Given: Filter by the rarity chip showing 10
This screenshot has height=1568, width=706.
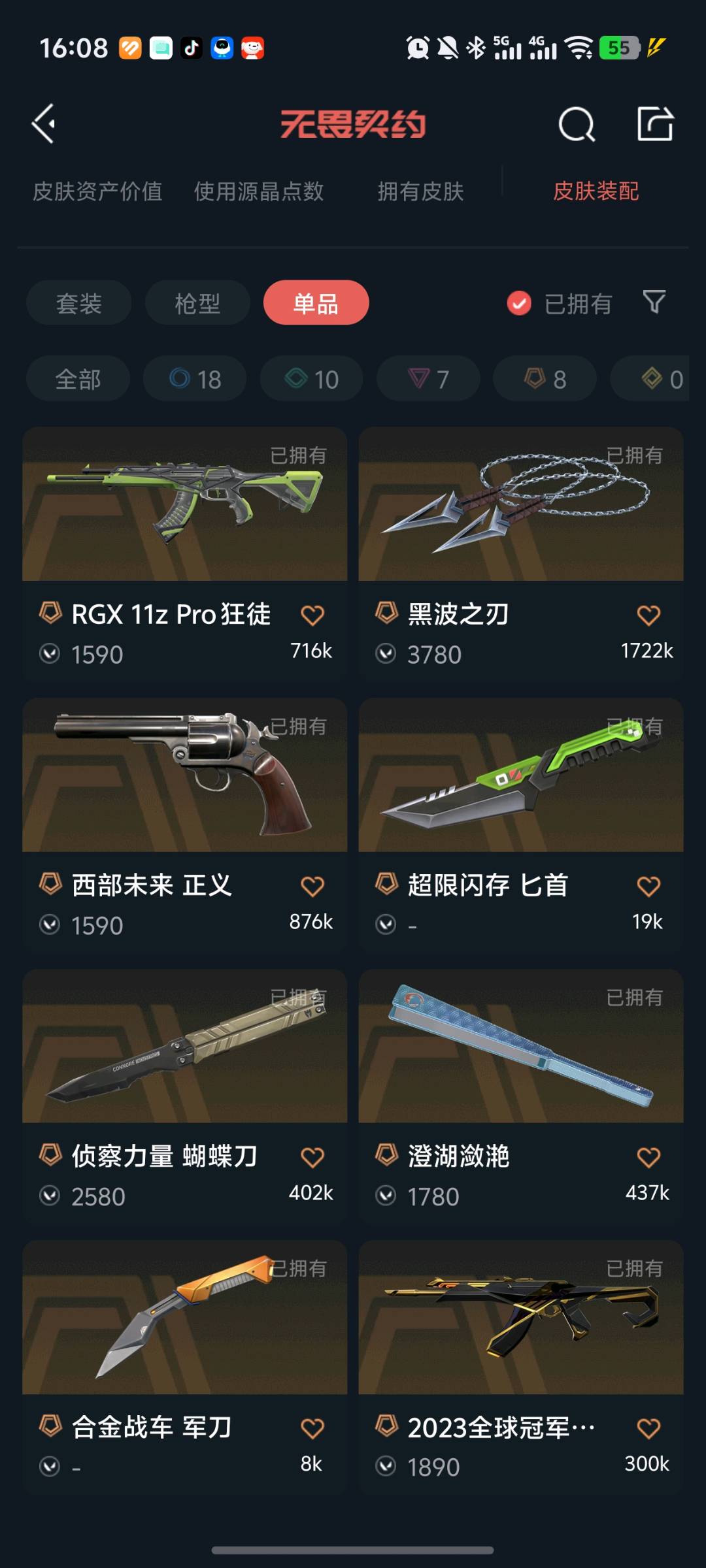Looking at the screenshot, I should tap(312, 379).
